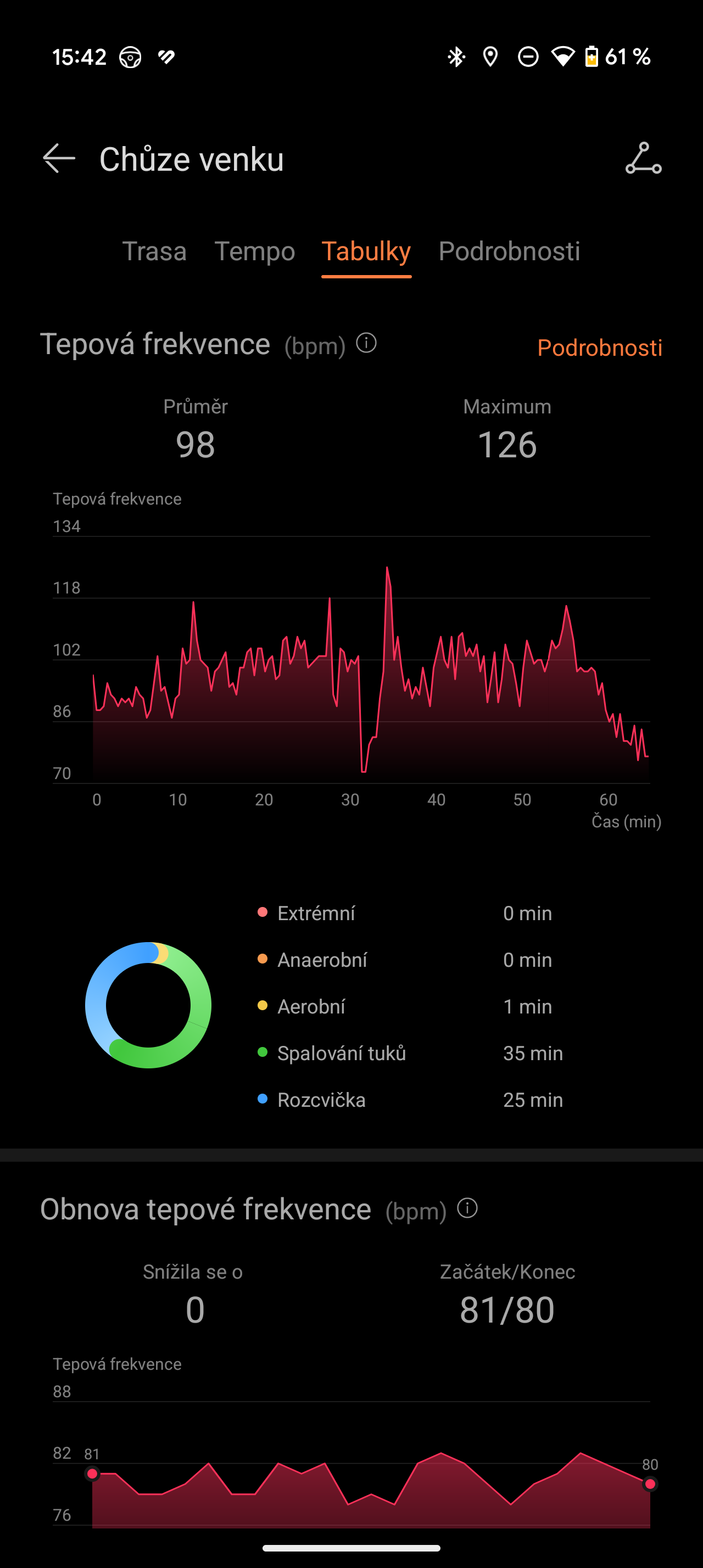Select the Podrobnosti tab
The image size is (703, 1568).
click(510, 251)
